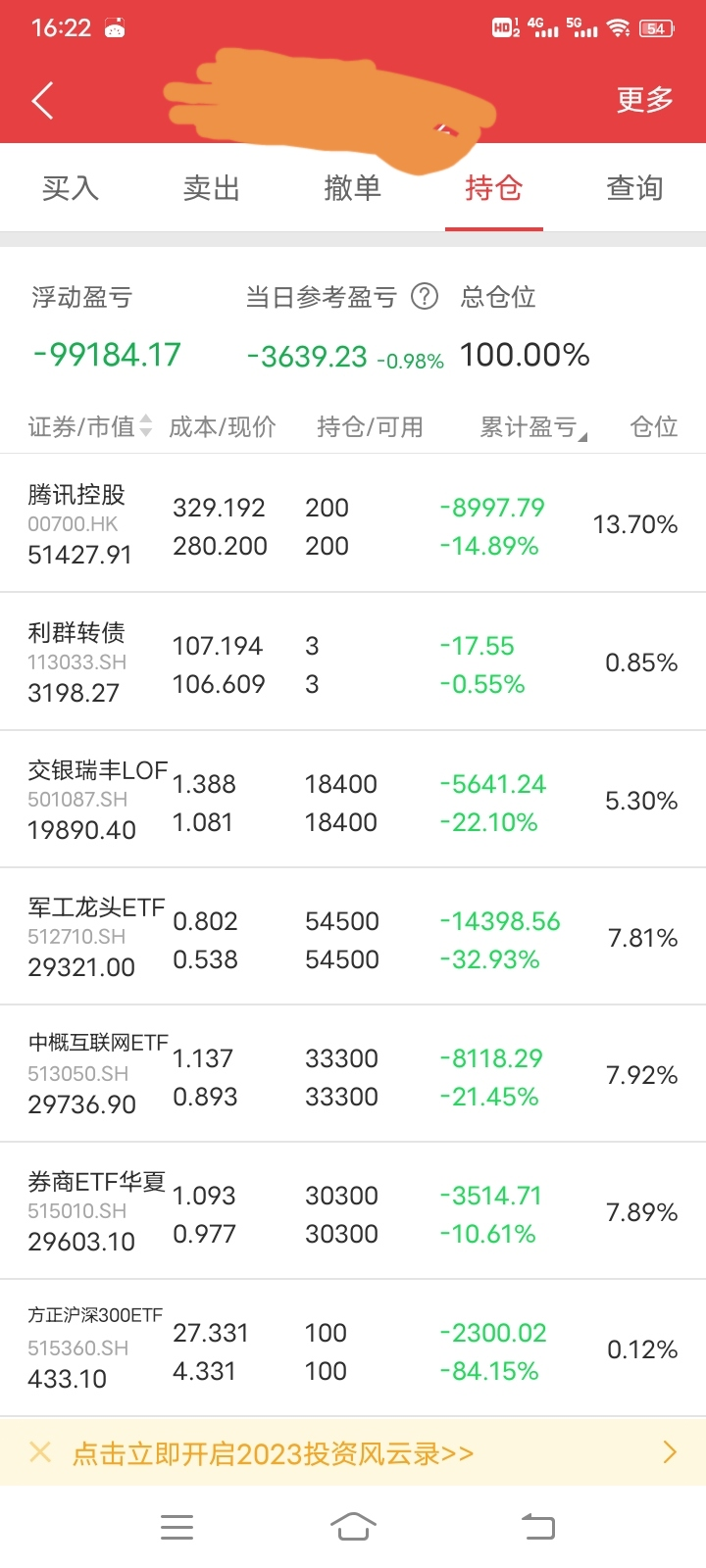
Task: Open the 撤单 tab
Action: [353, 188]
